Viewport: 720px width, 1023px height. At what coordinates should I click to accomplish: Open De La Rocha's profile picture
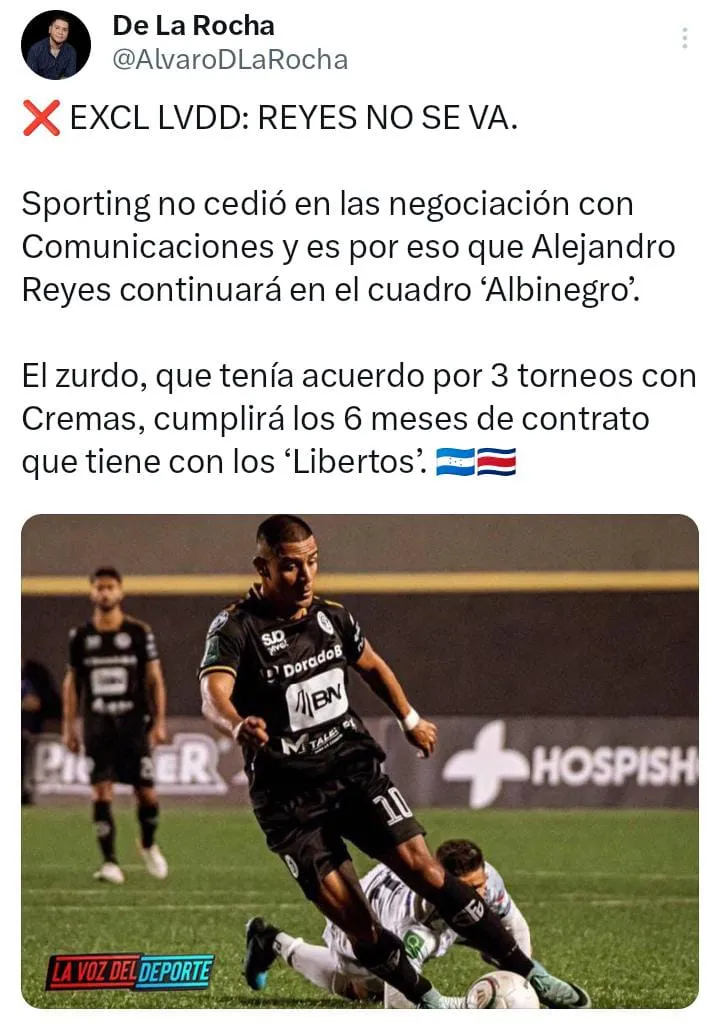coord(55,45)
